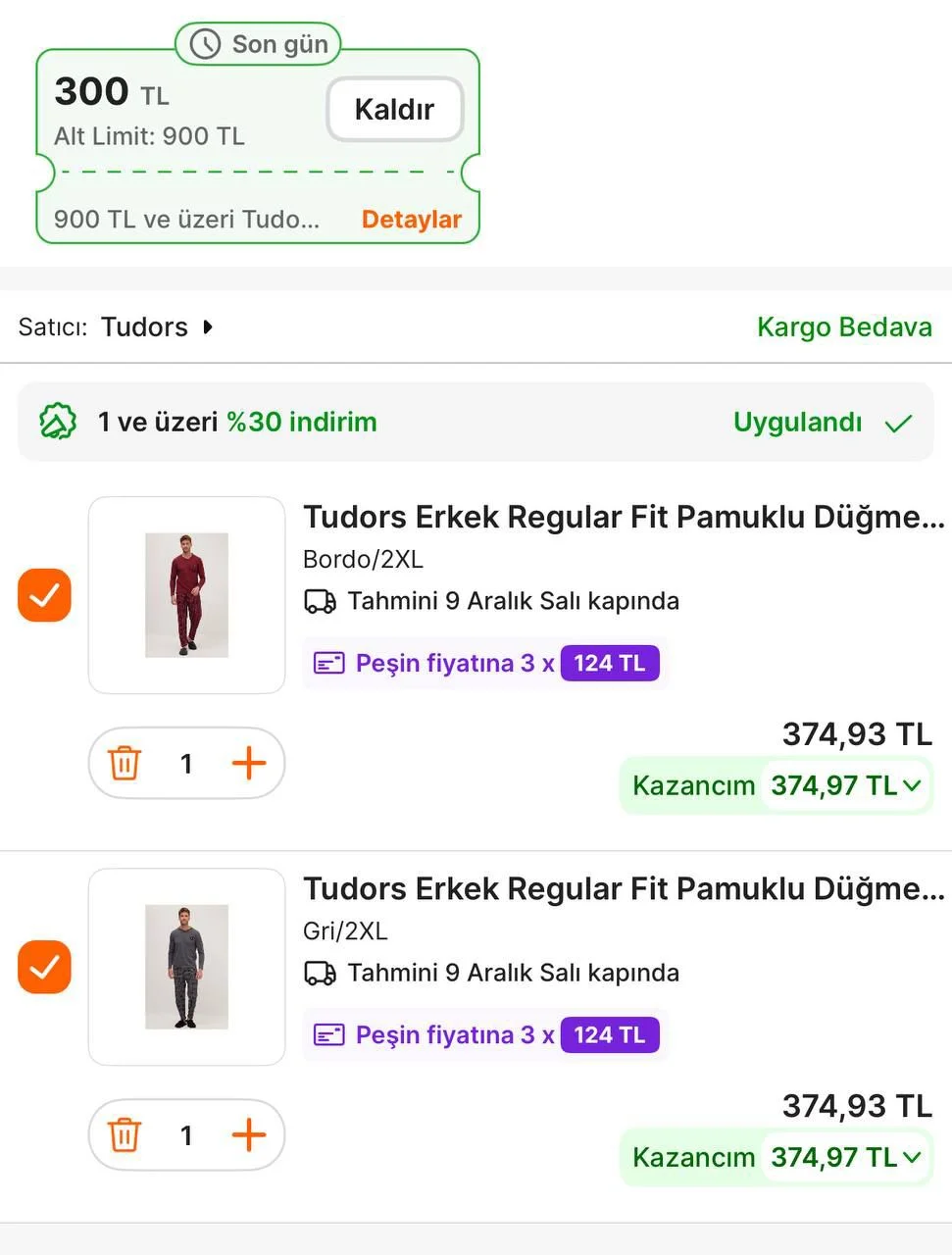Click the delivery truck icon on the Bordo product
The width and height of the screenshot is (952, 1255).
(x=321, y=601)
